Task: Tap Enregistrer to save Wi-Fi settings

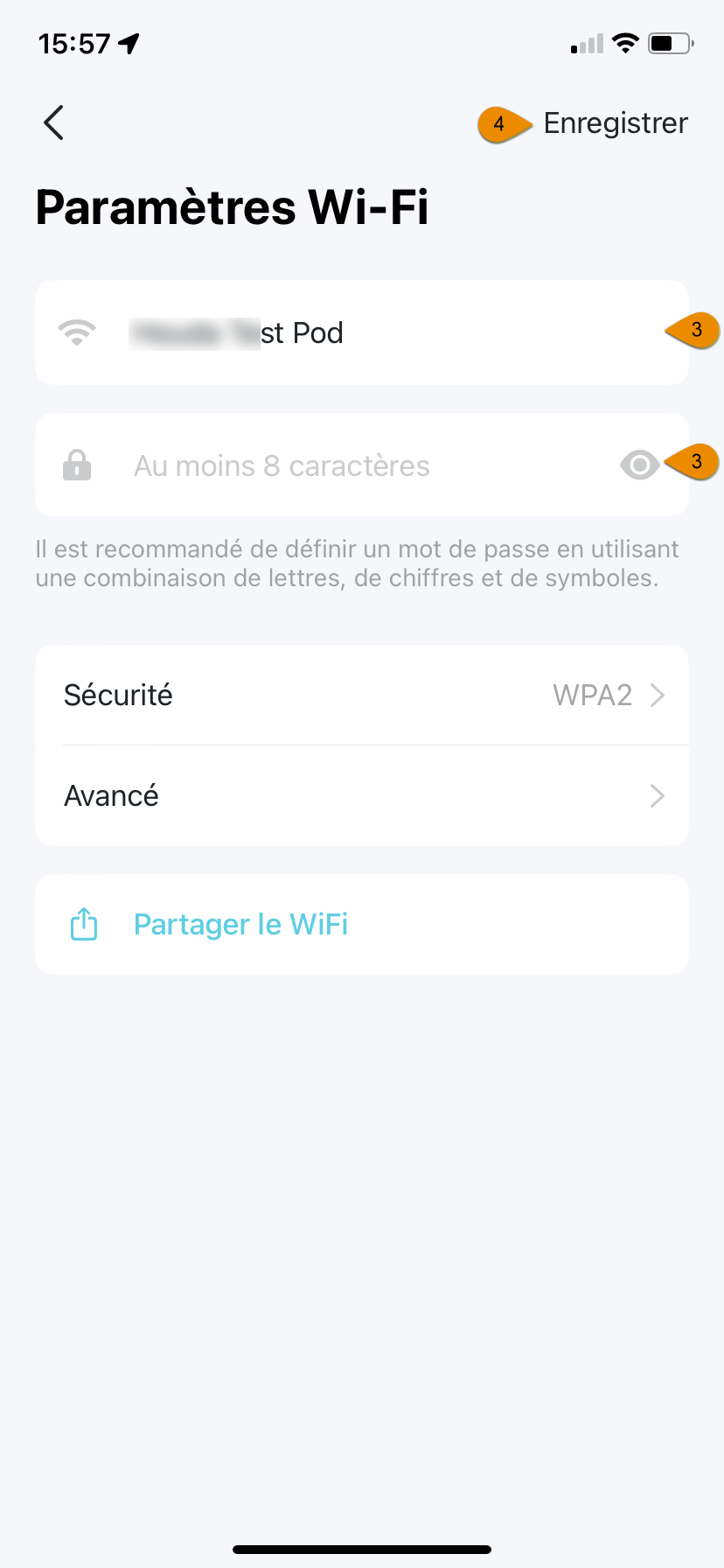Action: click(x=616, y=123)
